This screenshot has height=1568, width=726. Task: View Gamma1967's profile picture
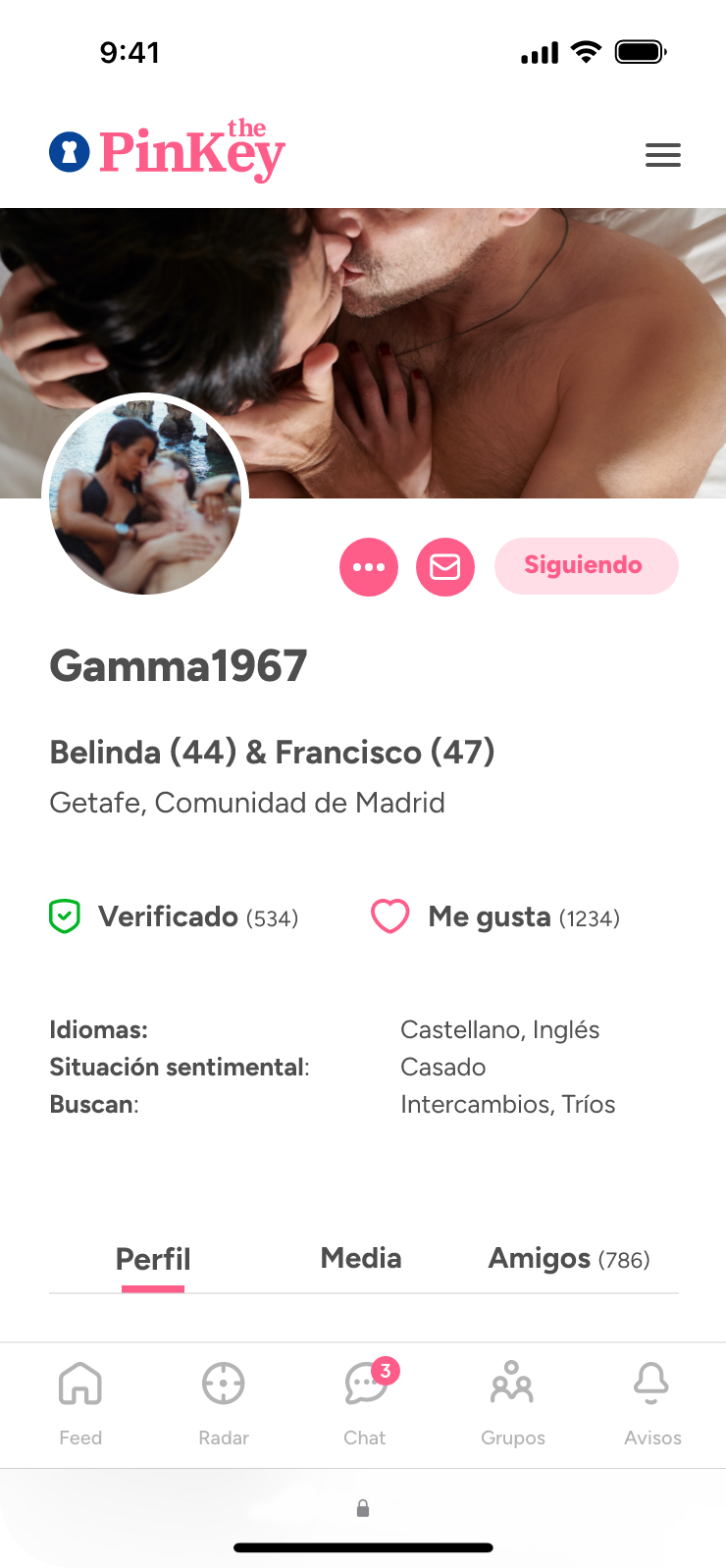(x=145, y=497)
